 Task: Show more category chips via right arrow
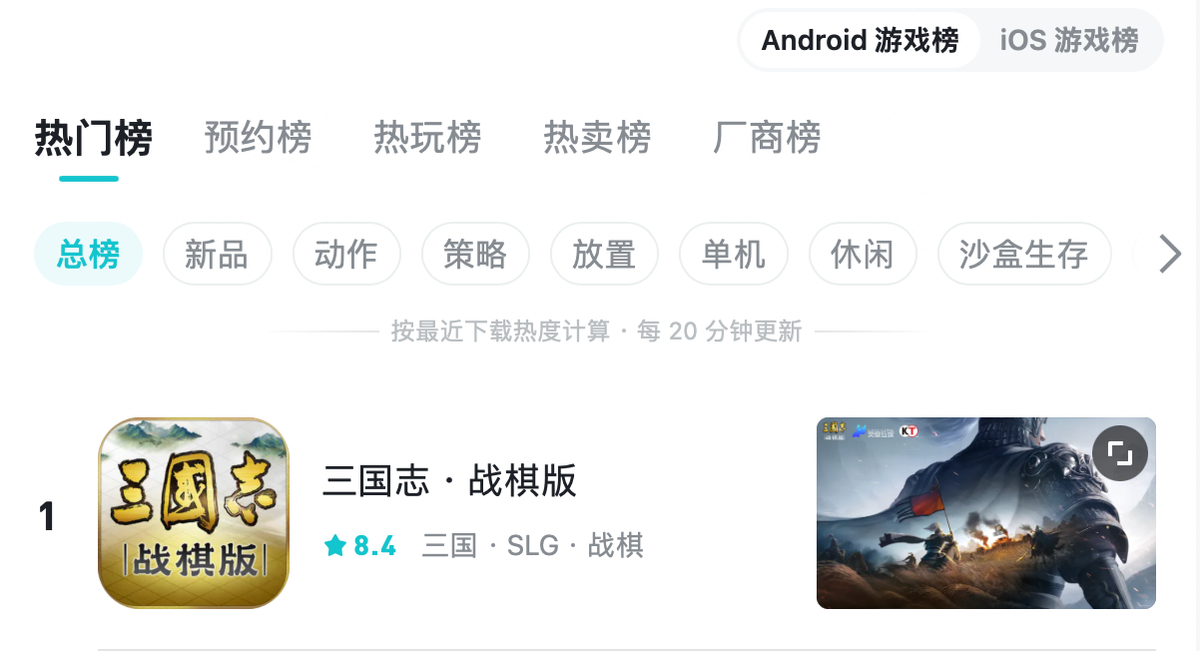1169,254
